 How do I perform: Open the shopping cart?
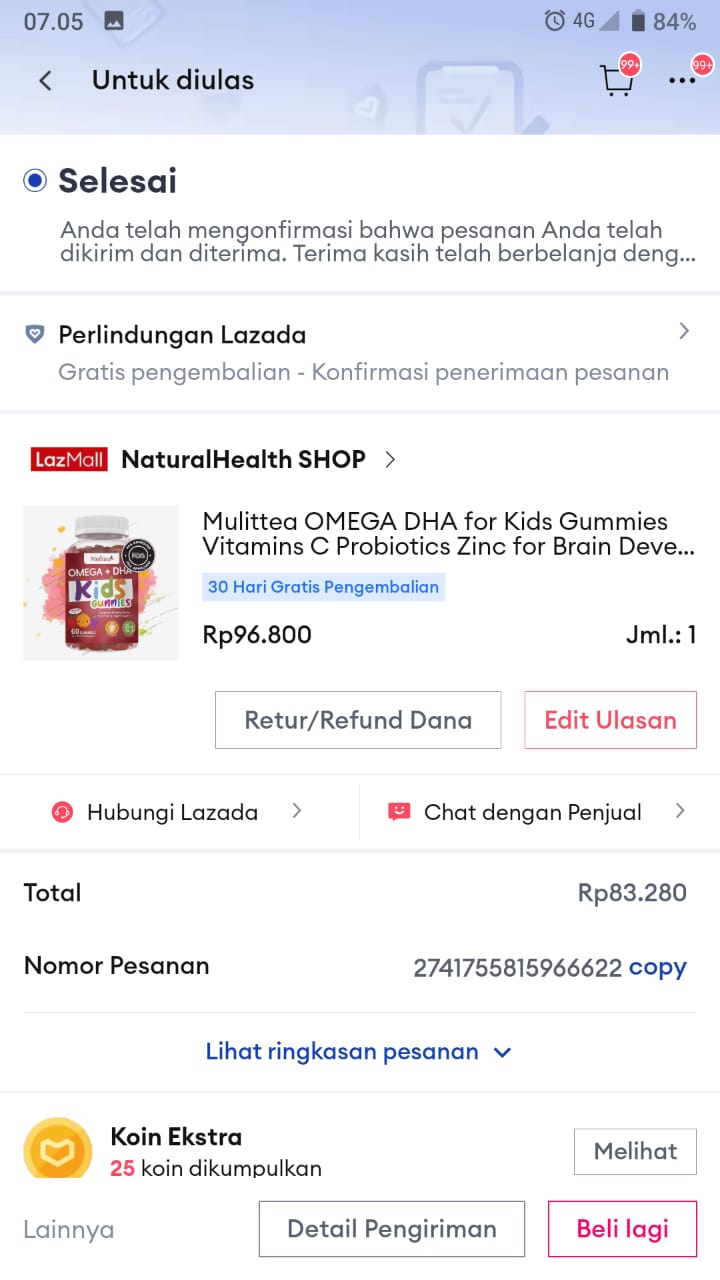click(x=617, y=81)
